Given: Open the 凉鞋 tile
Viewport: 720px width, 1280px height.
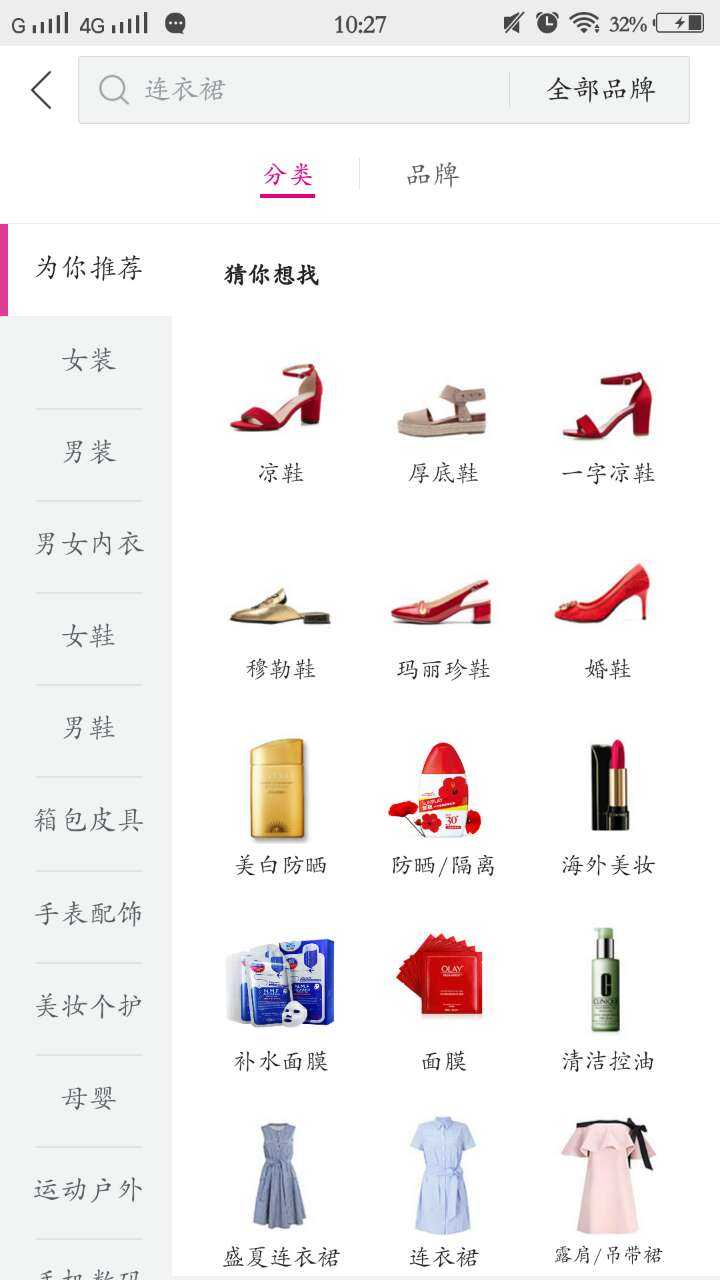Looking at the screenshot, I should 280,420.
